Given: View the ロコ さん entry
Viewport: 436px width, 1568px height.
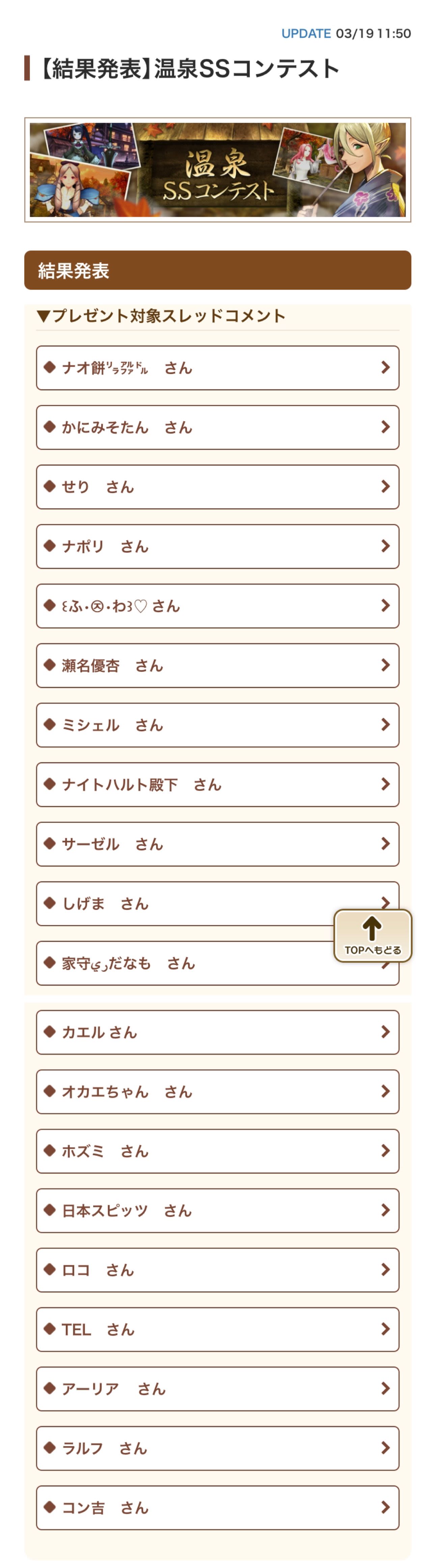Looking at the screenshot, I should pos(217,1270).
